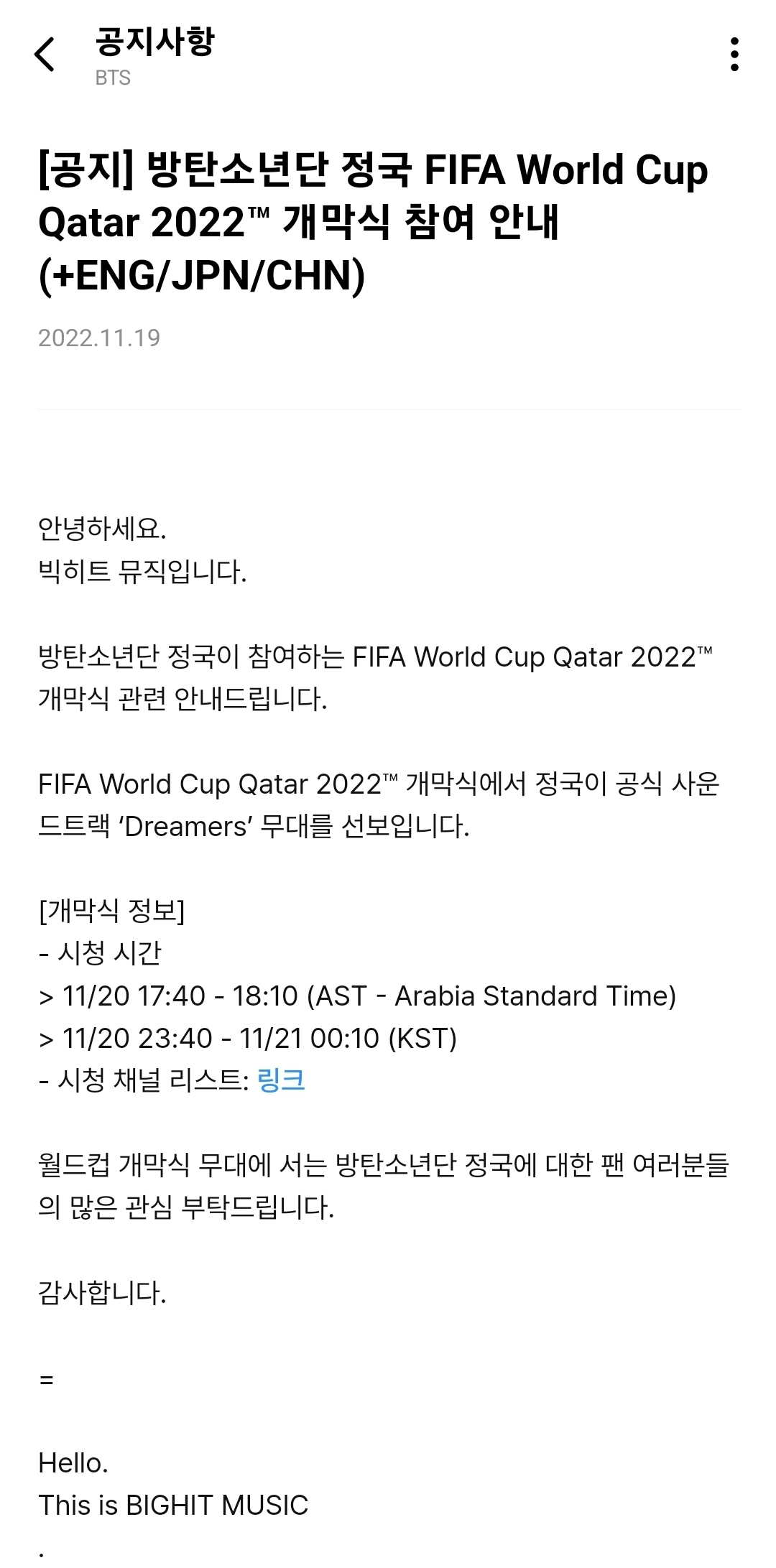The height and width of the screenshot is (1568, 776).
Task: Open the blue 링크 channel list link
Action: click(x=281, y=1080)
